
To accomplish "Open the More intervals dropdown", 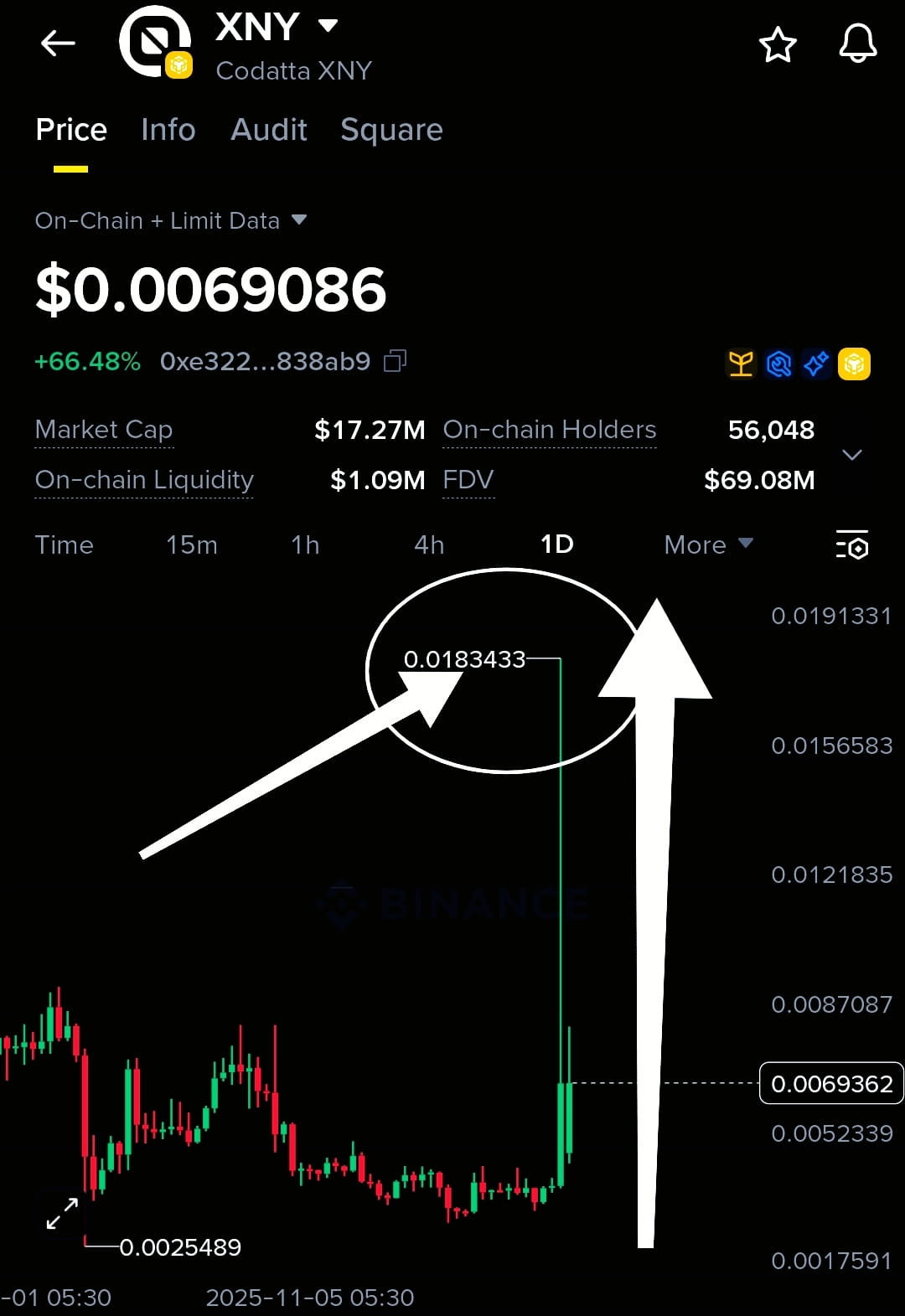I will pyautogui.click(x=708, y=544).
